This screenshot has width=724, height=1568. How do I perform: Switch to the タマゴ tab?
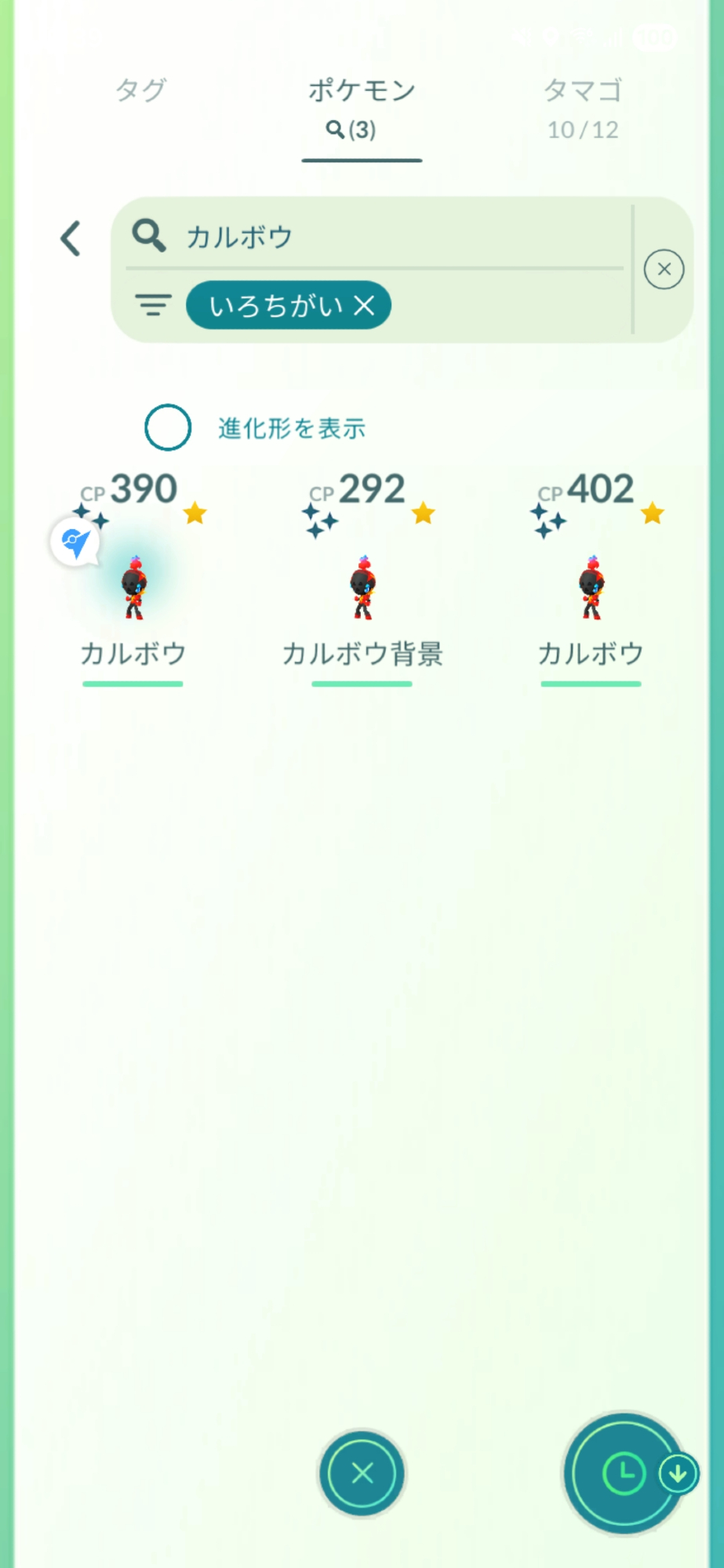click(x=583, y=107)
